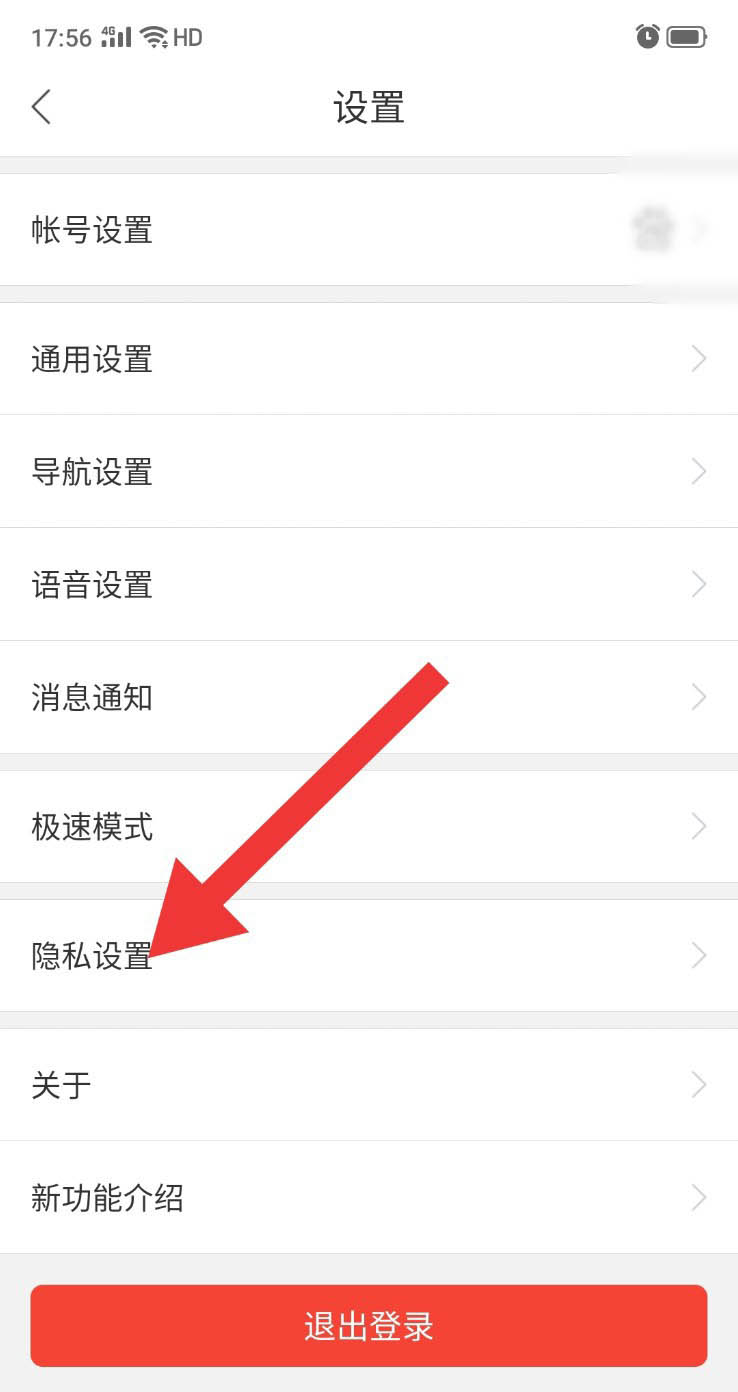Tap 退出登录 to log out

pos(369,1326)
